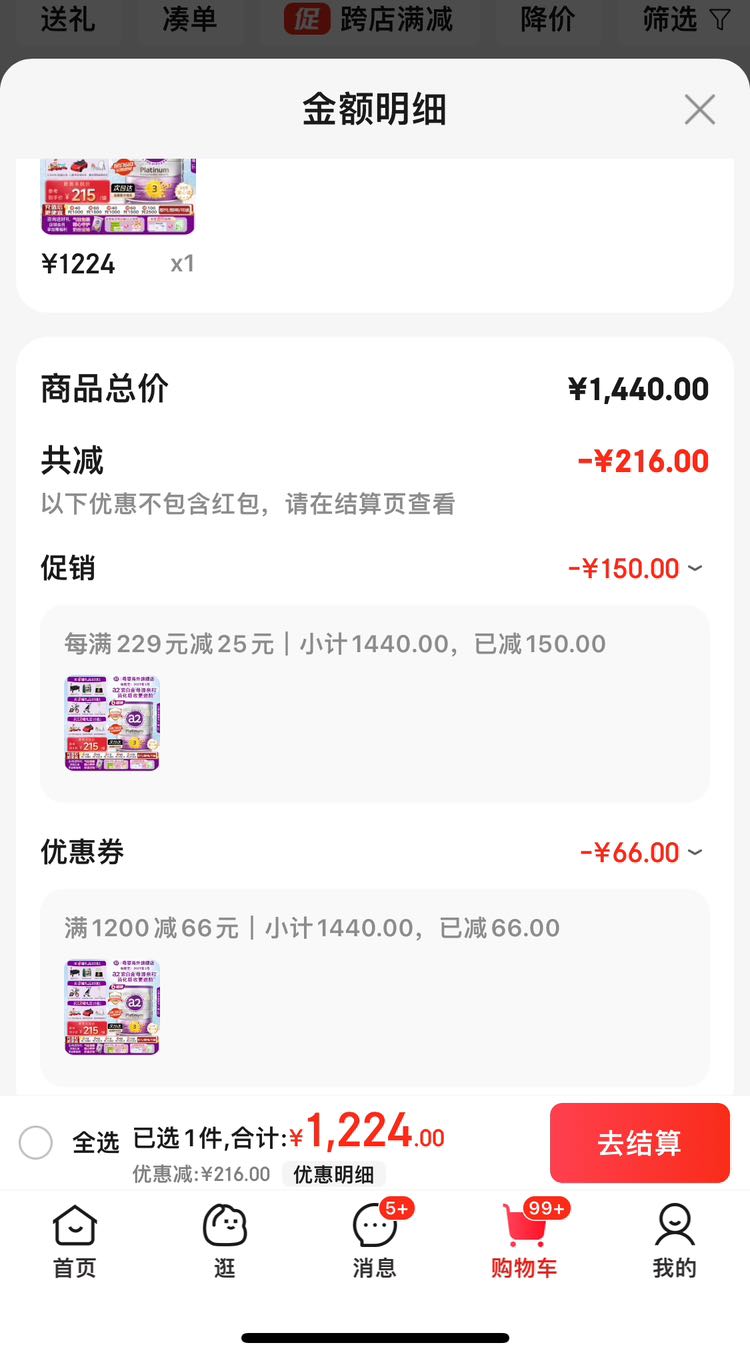Toggle the 全选 checkbox
The image size is (750, 1359).
tap(36, 1142)
